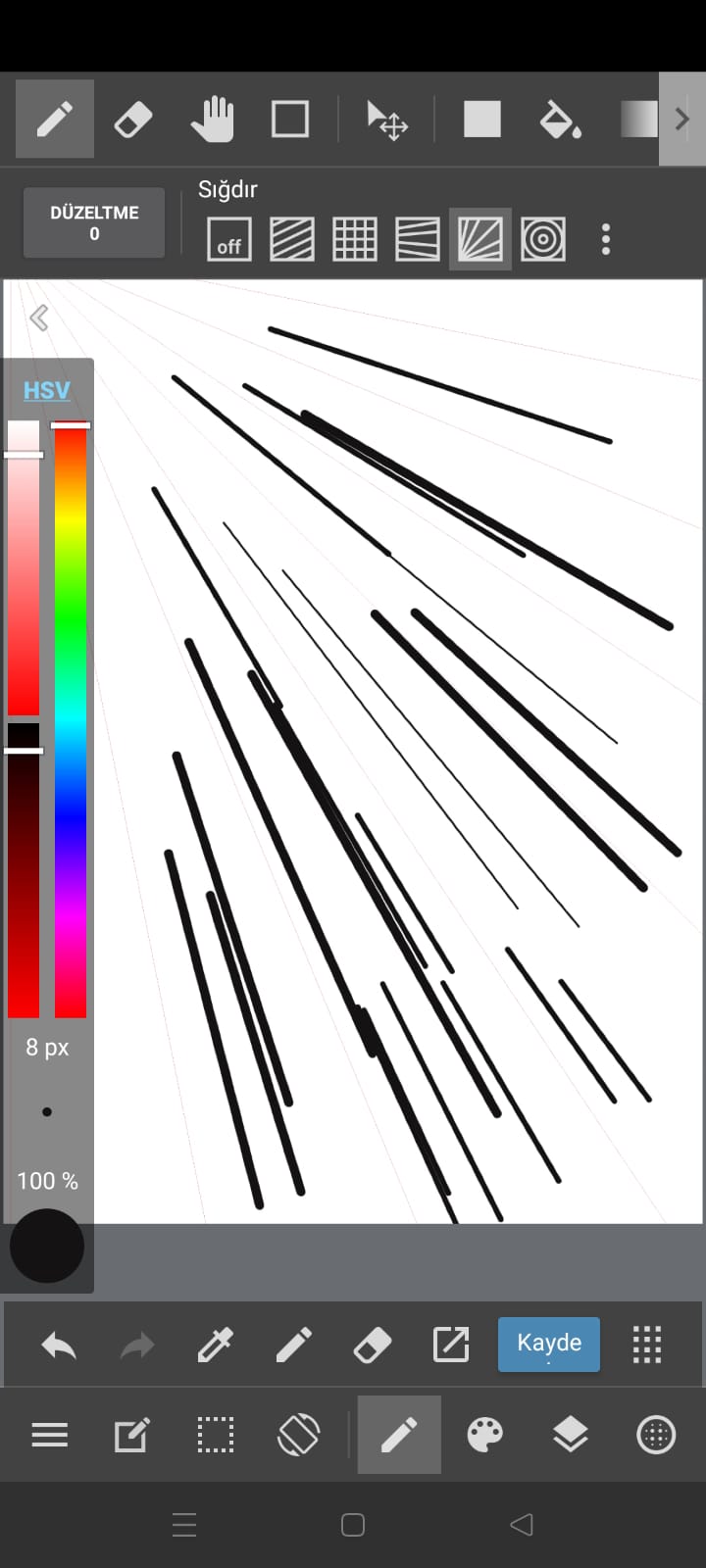Turn snap off
This screenshot has width=706, height=1568.
pos(229,239)
